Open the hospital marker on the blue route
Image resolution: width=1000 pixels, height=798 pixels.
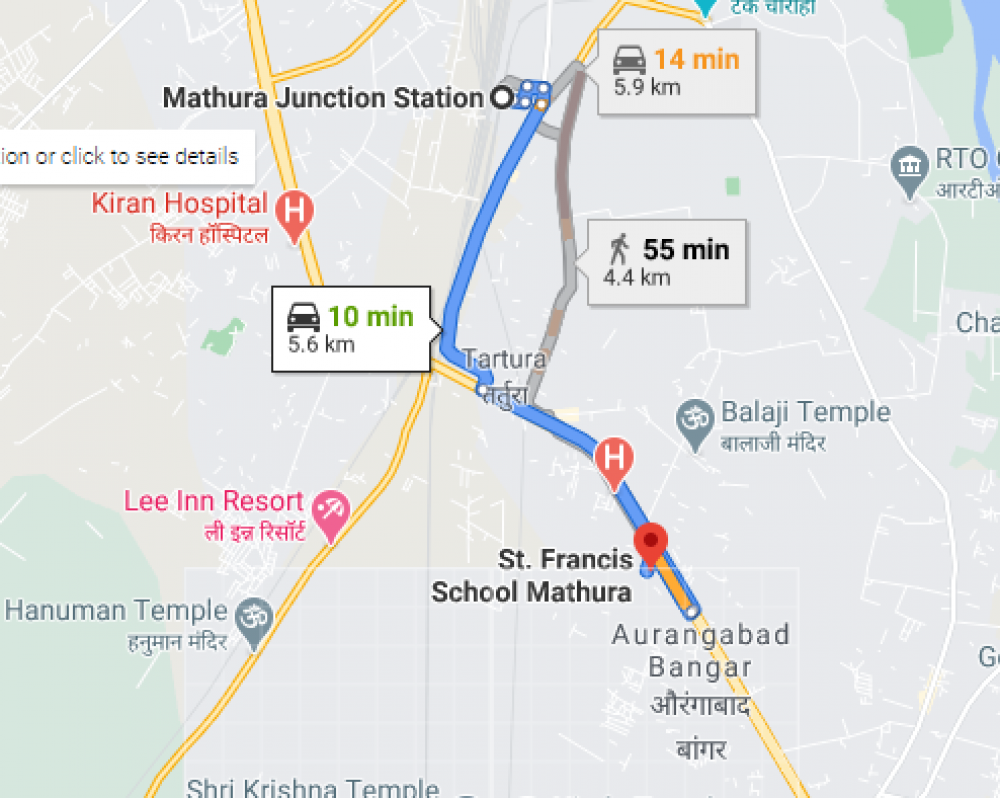tap(613, 461)
